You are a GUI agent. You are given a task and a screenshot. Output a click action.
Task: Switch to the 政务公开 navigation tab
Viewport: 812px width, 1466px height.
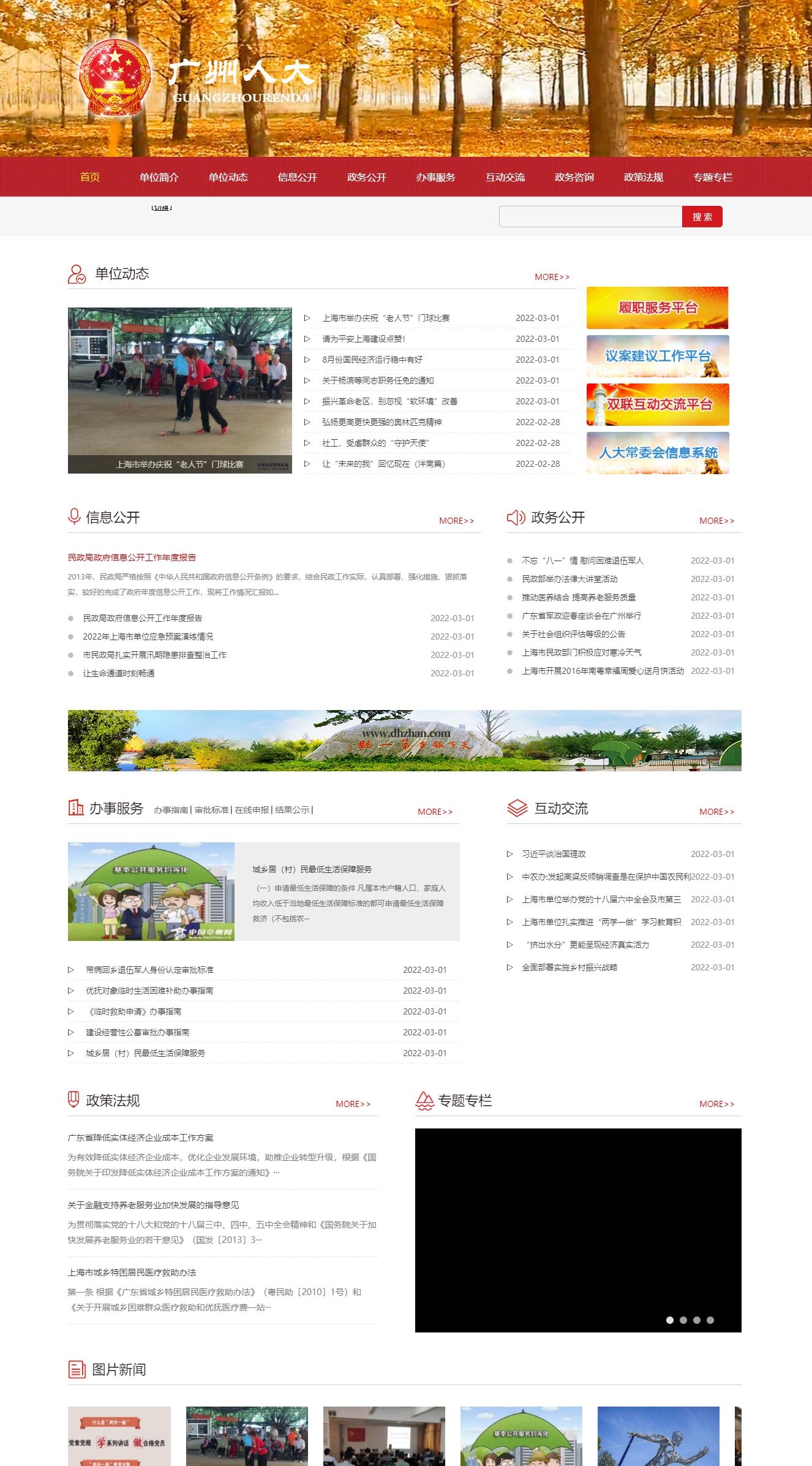366,177
